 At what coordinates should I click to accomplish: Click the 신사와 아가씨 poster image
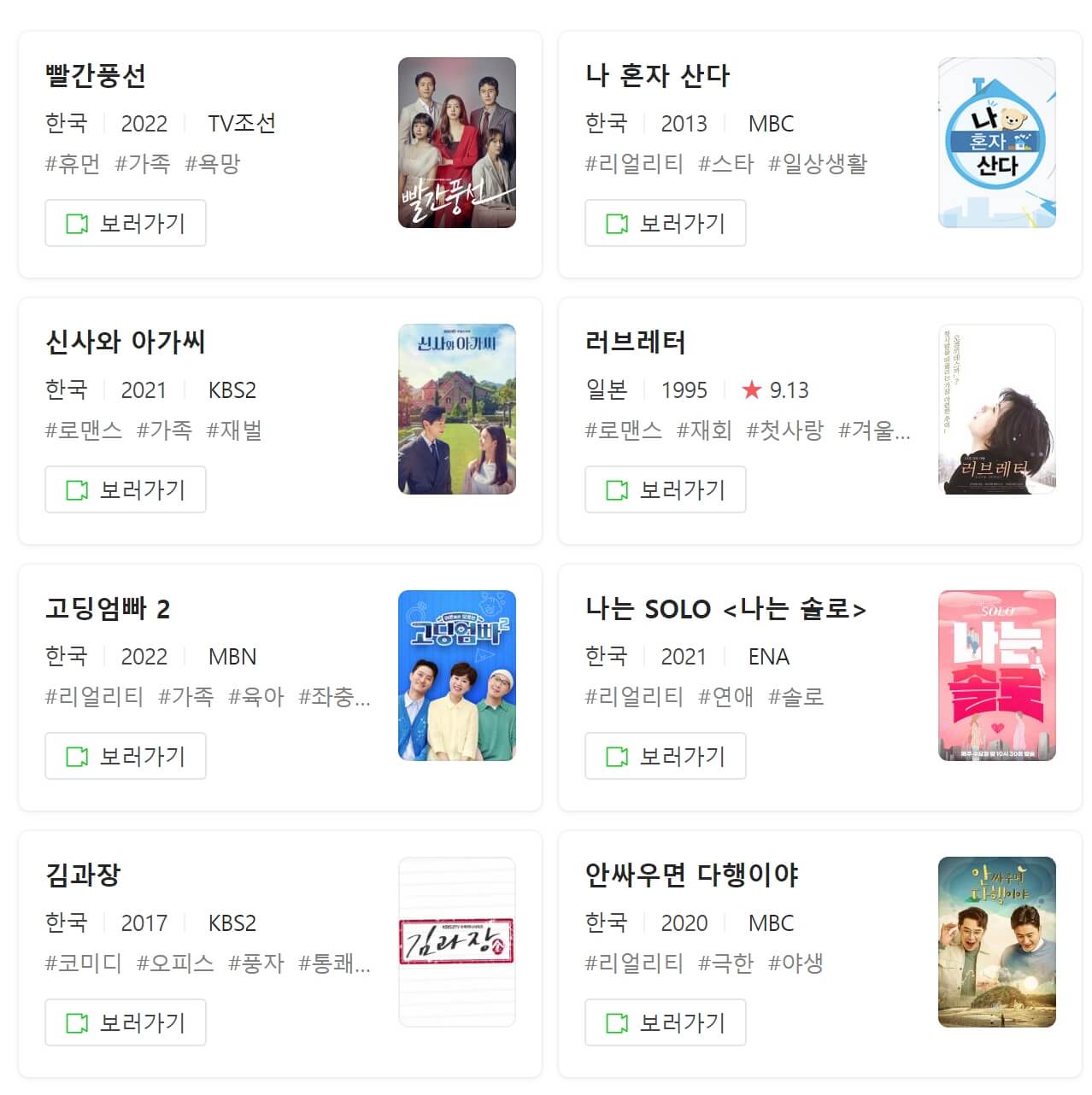tap(456, 409)
